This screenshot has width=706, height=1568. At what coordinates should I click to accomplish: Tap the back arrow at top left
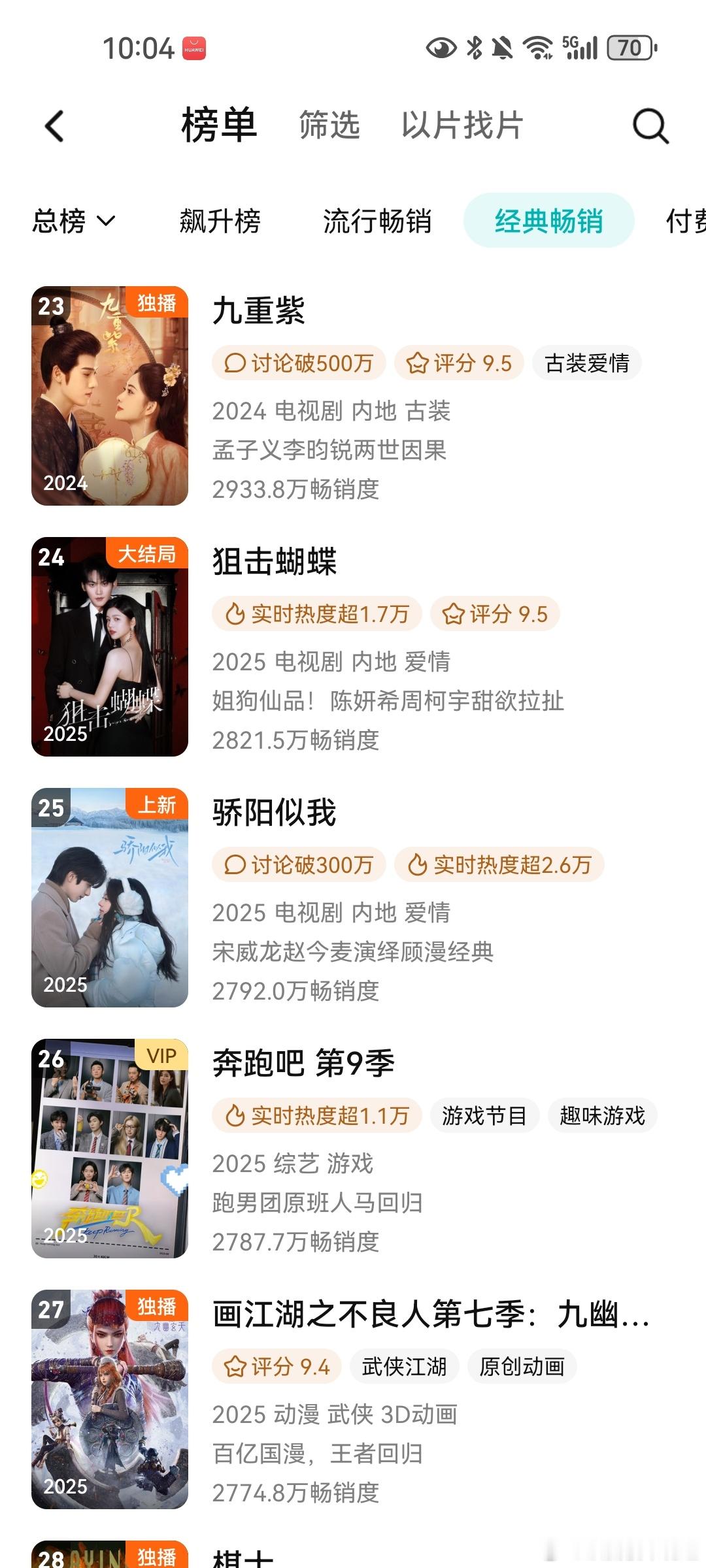55,125
